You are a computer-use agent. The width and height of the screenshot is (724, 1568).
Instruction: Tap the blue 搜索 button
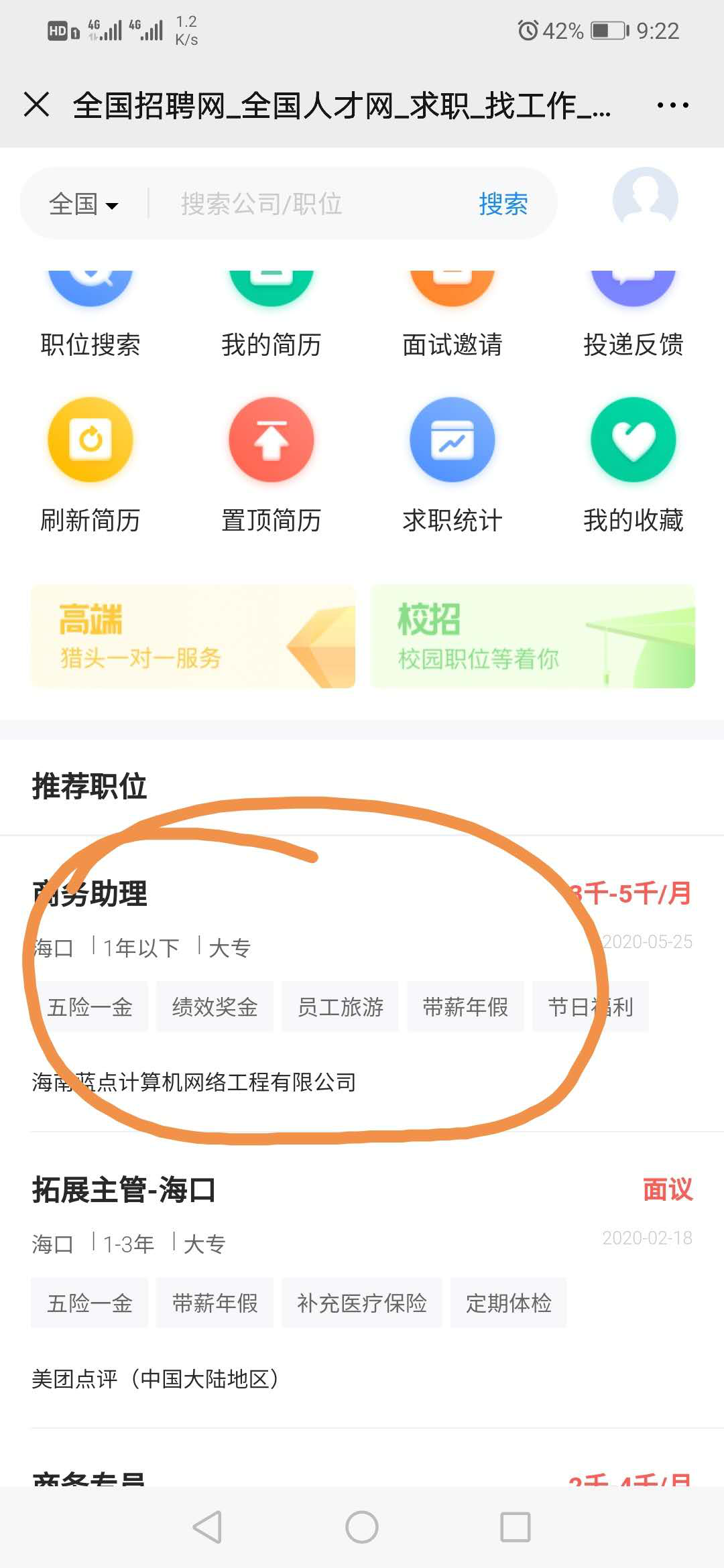(503, 204)
